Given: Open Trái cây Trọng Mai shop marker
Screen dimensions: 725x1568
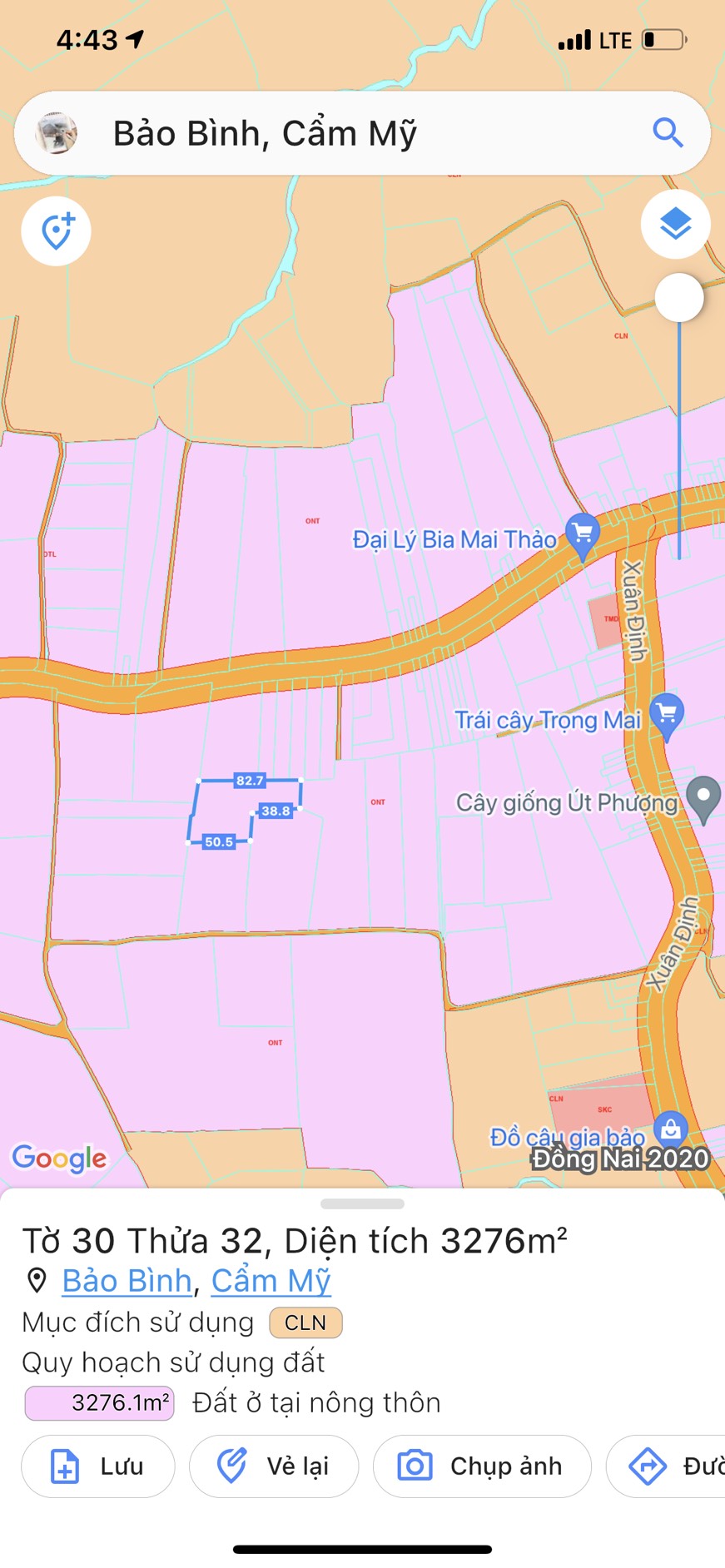Looking at the screenshot, I should click(x=666, y=717).
